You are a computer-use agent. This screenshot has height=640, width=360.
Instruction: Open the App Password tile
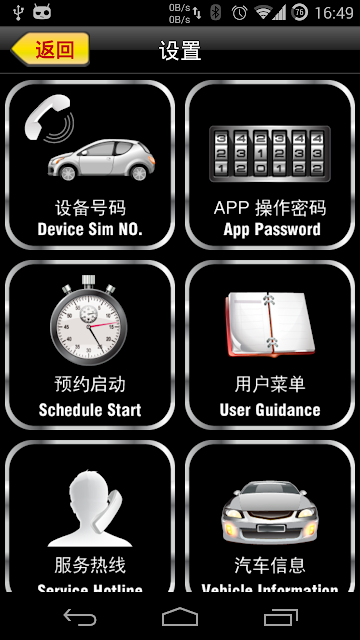(x=270, y=165)
